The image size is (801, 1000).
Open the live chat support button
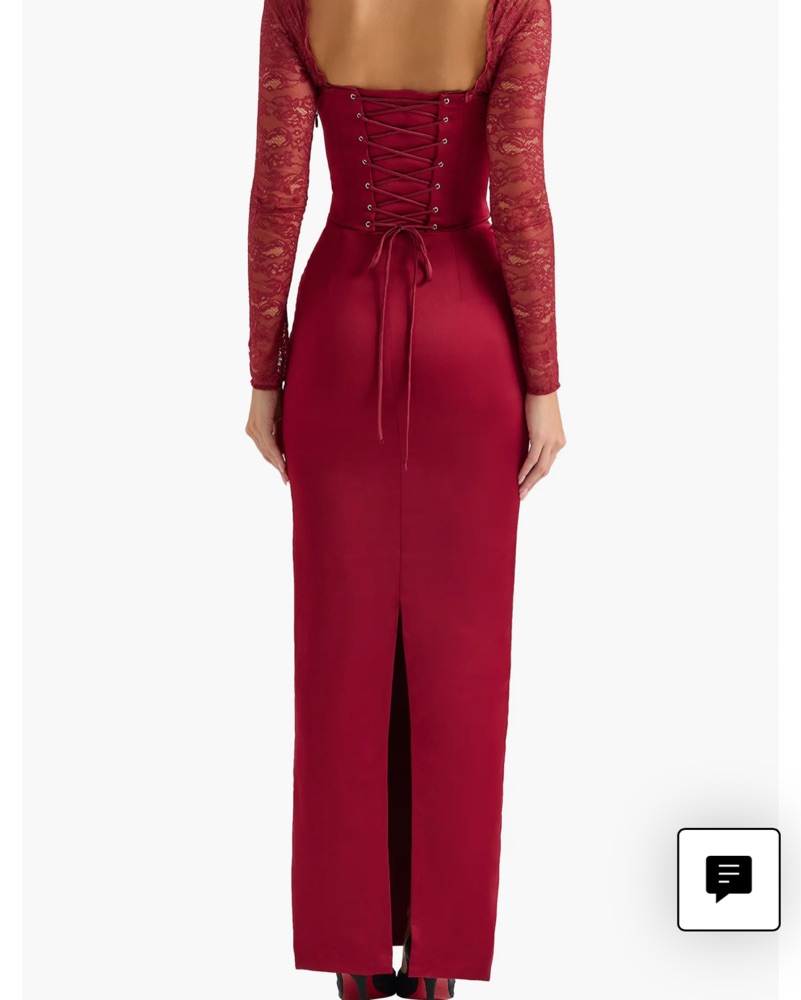(728, 879)
